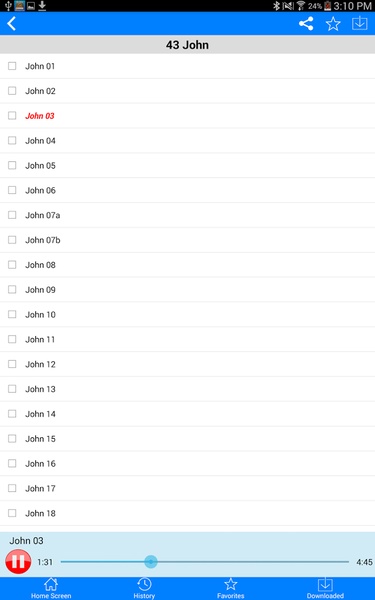Select the John 16 row
Screen dimensions: 375x600
click(188, 463)
